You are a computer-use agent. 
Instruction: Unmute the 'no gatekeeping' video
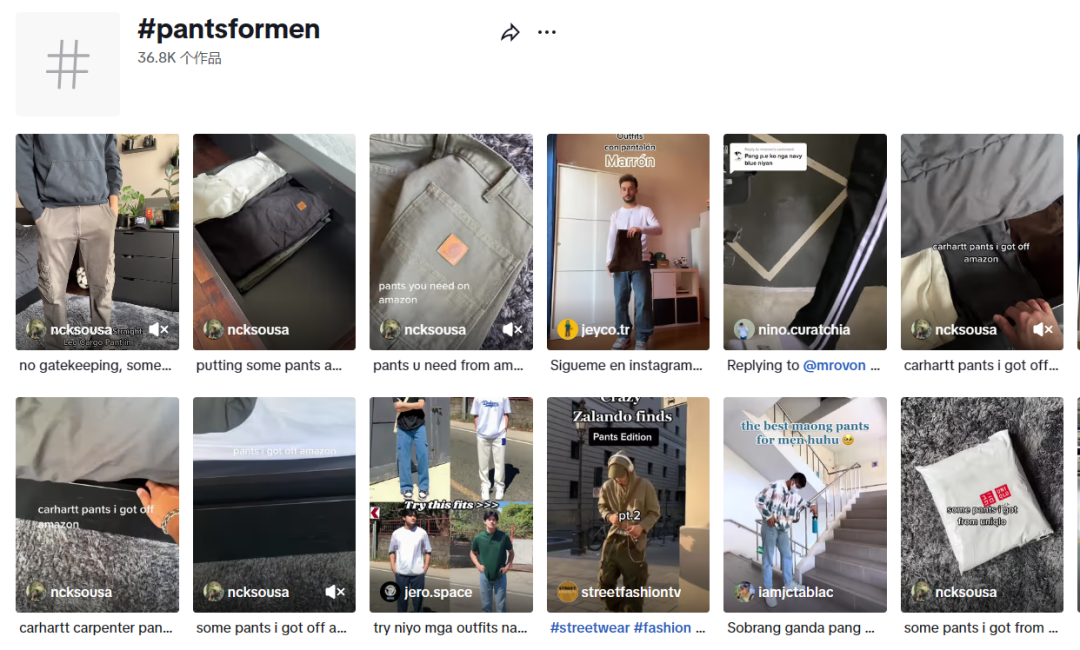coord(159,329)
